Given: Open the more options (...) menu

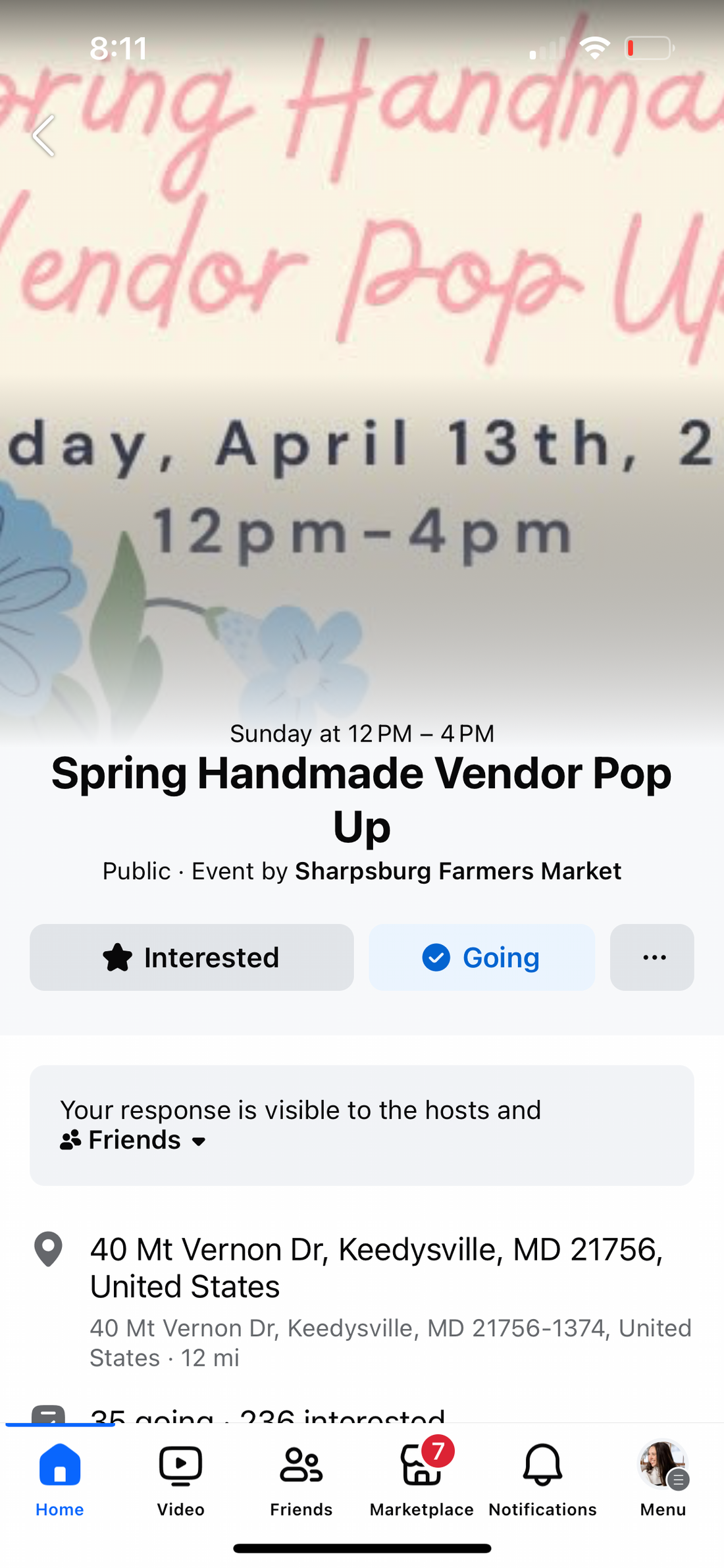Looking at the screenshot, I should tap(652, 957).
